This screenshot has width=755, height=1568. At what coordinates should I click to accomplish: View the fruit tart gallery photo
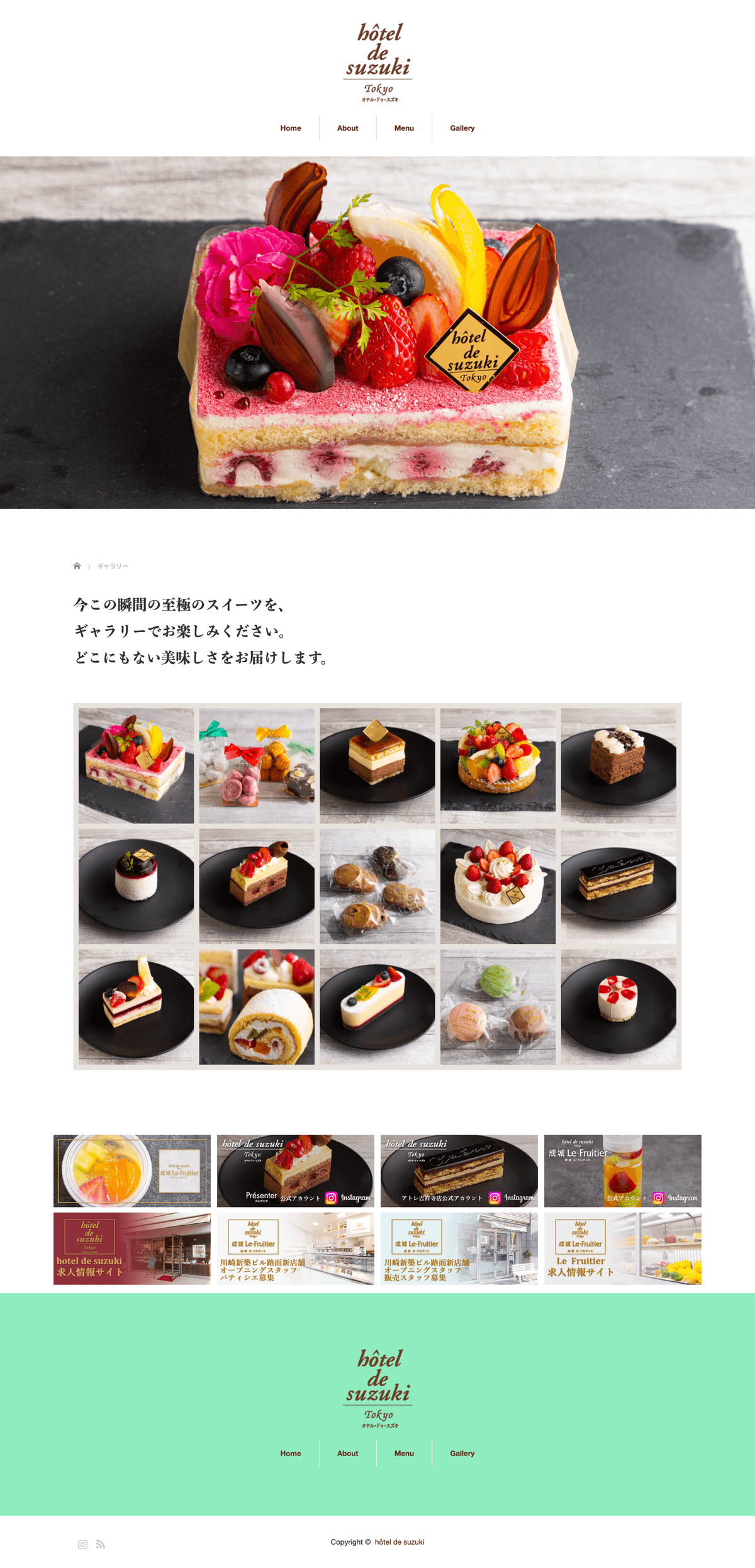point(498,765)
